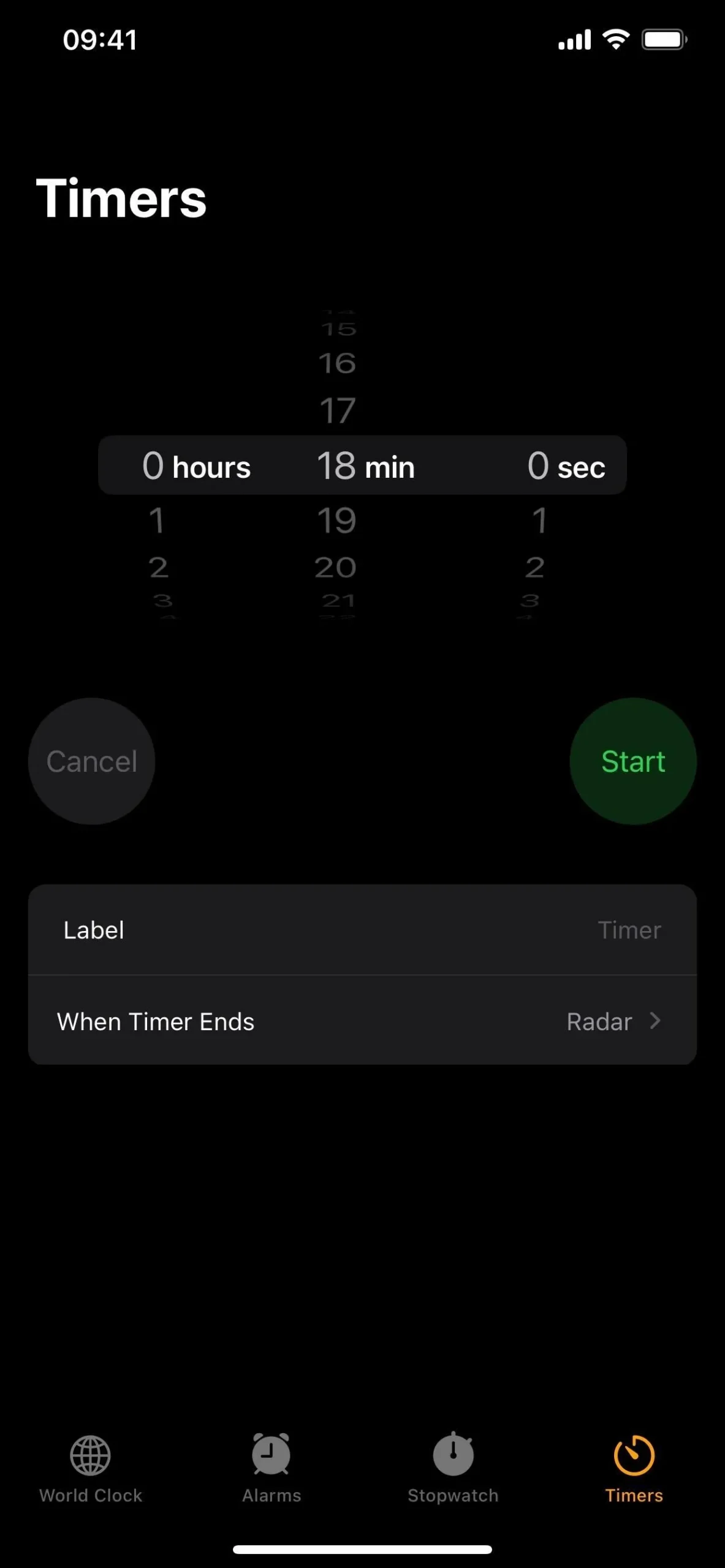This screenshot has width=725, height=1568.
Task: Select 19 on the minutes wheel
Action: pos(338,520)
